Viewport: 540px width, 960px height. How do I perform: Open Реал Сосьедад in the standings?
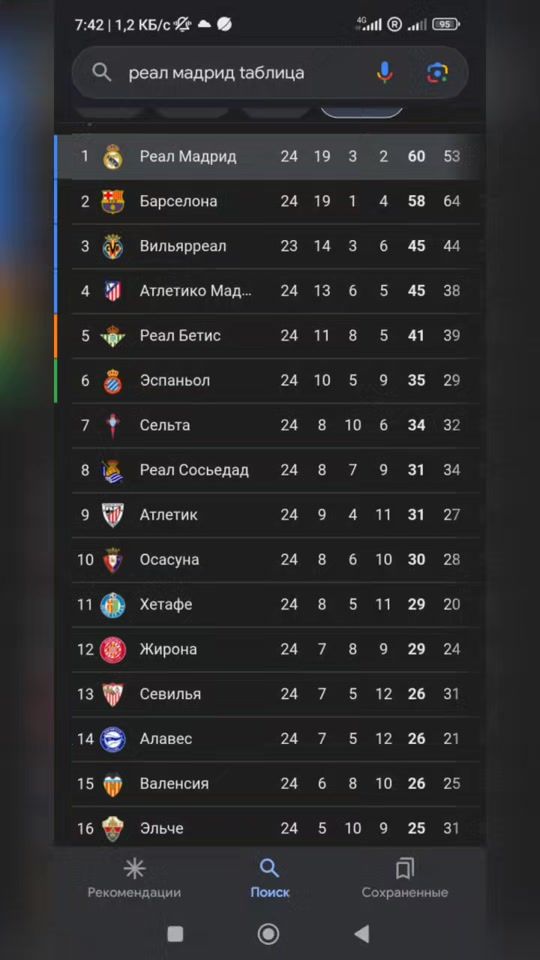[x=269, y=470]
